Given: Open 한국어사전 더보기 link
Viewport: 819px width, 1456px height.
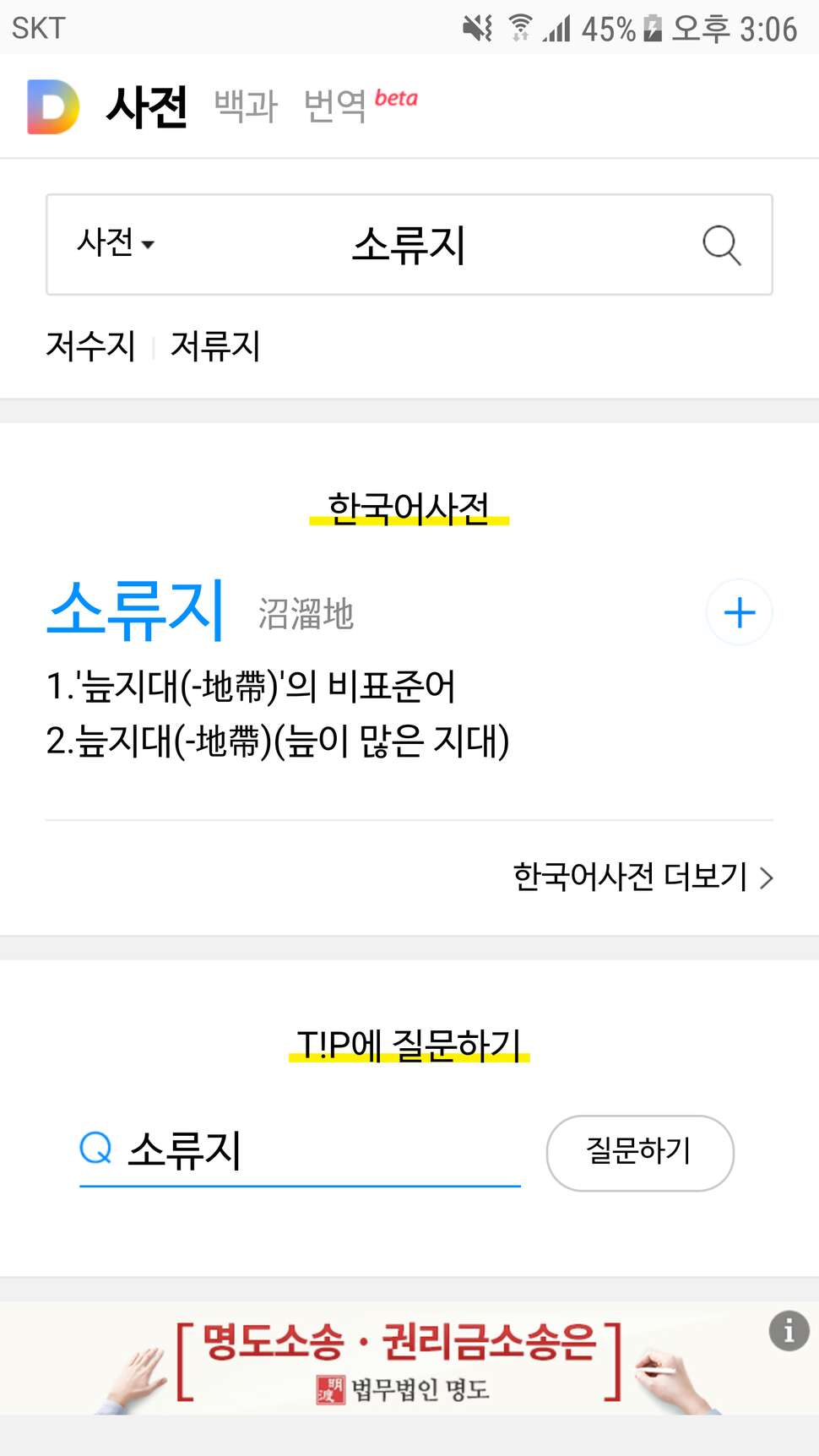Looking at the screenshot, I should (643, 877).
